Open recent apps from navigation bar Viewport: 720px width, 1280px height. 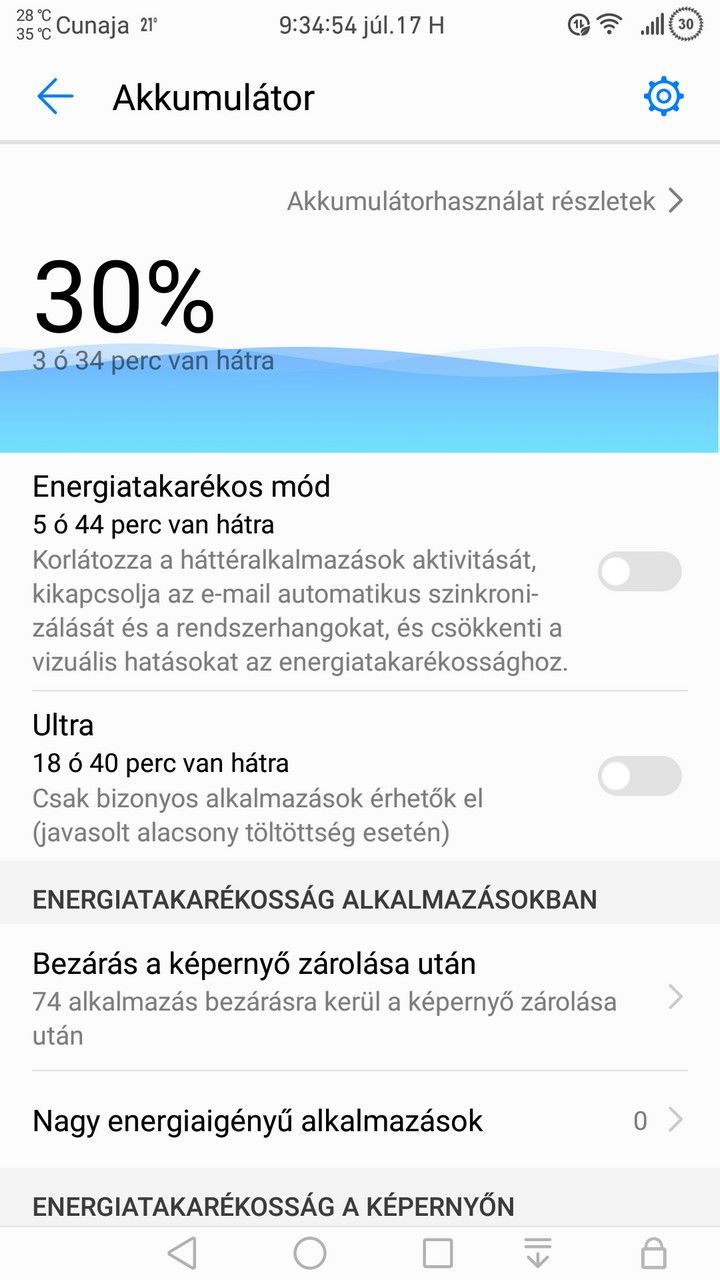click(438, 1253)
